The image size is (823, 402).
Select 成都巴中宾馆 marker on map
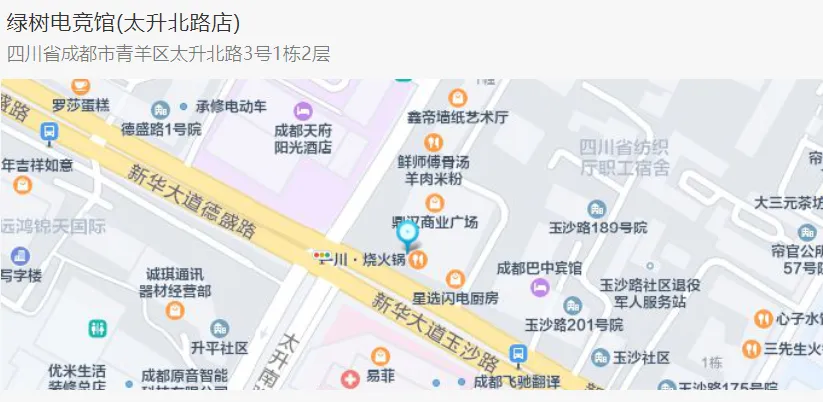pos(540,288)
